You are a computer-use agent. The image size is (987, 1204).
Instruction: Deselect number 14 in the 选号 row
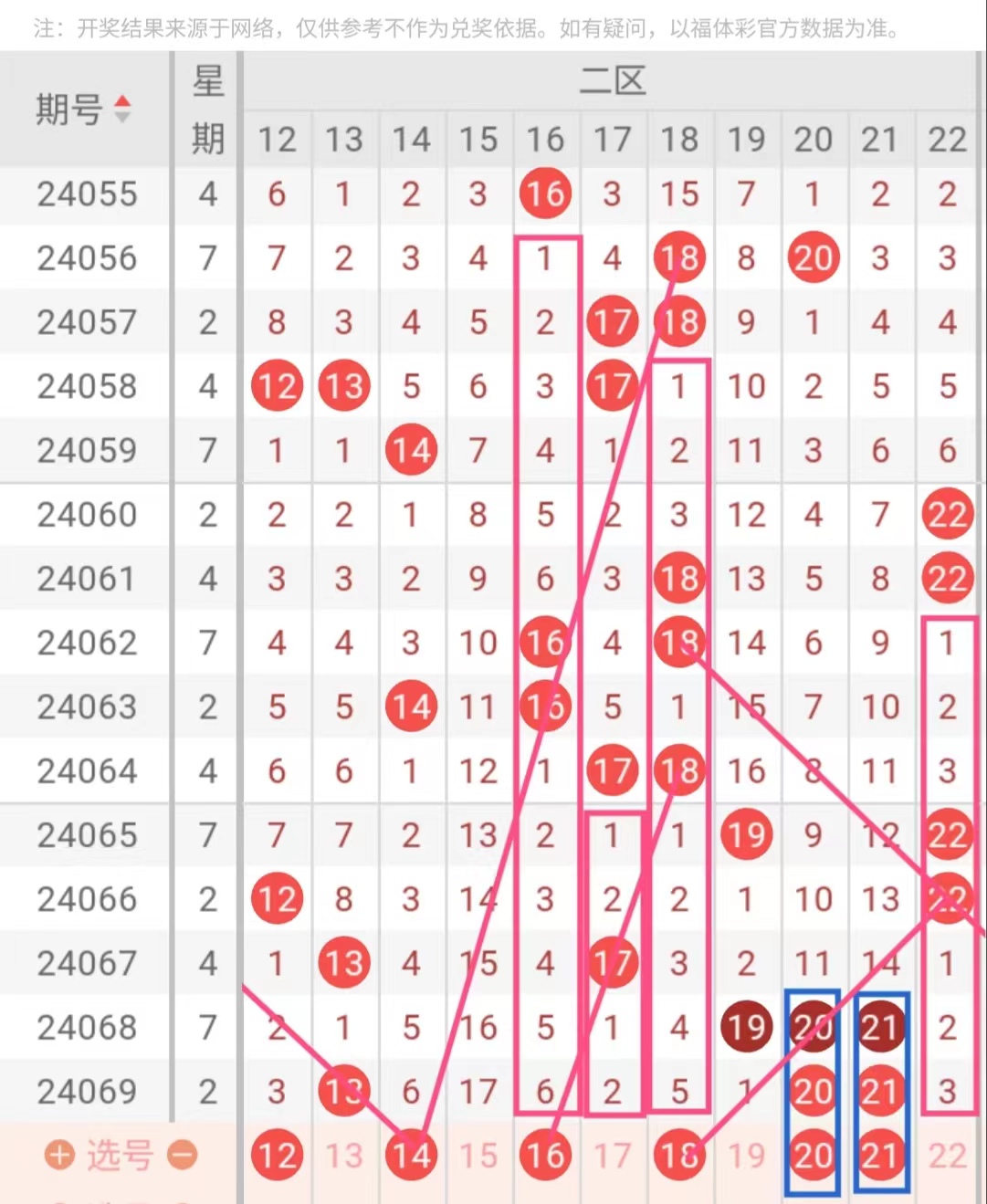tap(411, 1156)
